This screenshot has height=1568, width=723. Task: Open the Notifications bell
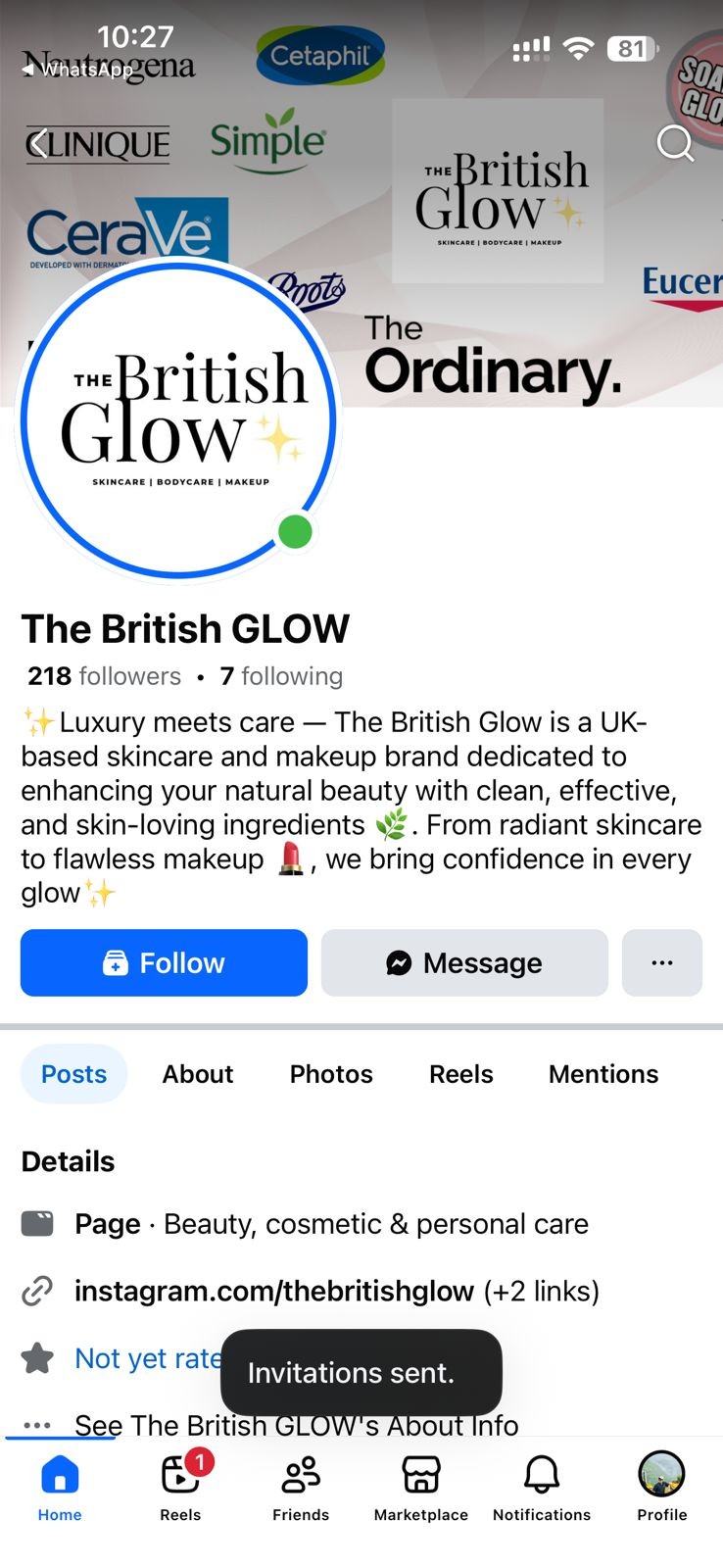click(542, 1487)
